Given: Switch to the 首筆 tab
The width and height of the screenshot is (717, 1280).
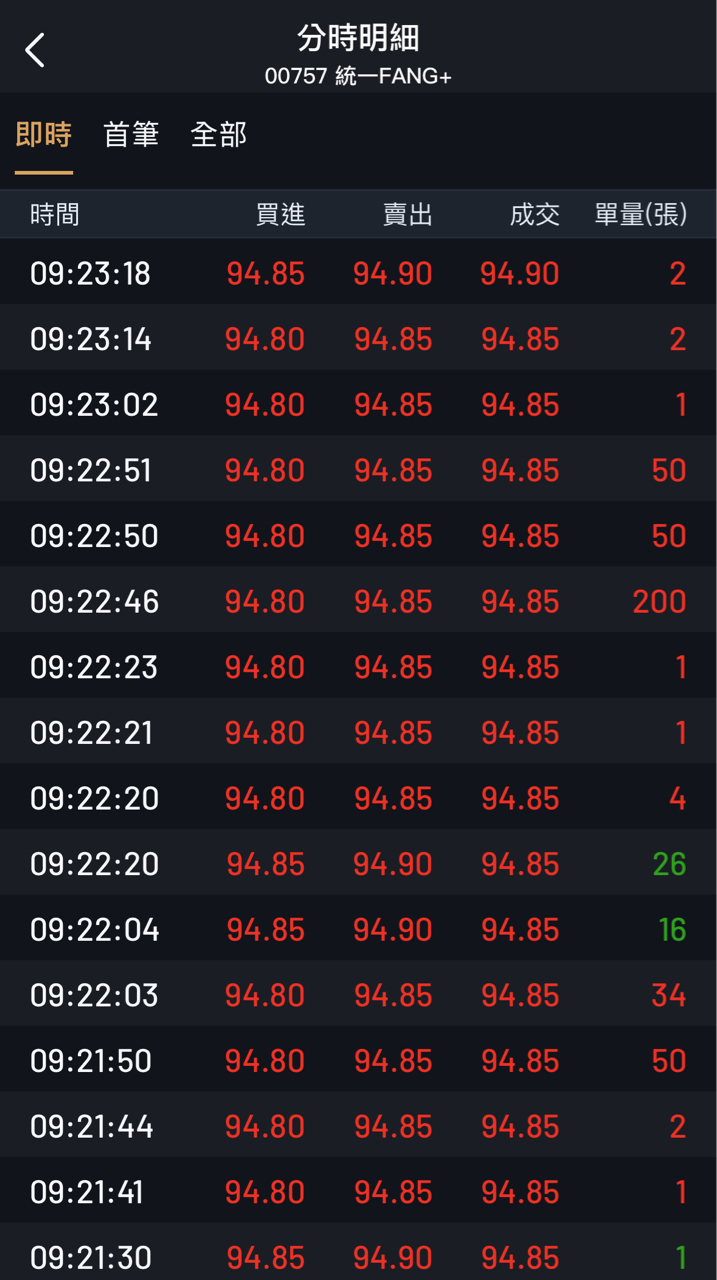Looking at the screenshot, I should pos(131,135).
